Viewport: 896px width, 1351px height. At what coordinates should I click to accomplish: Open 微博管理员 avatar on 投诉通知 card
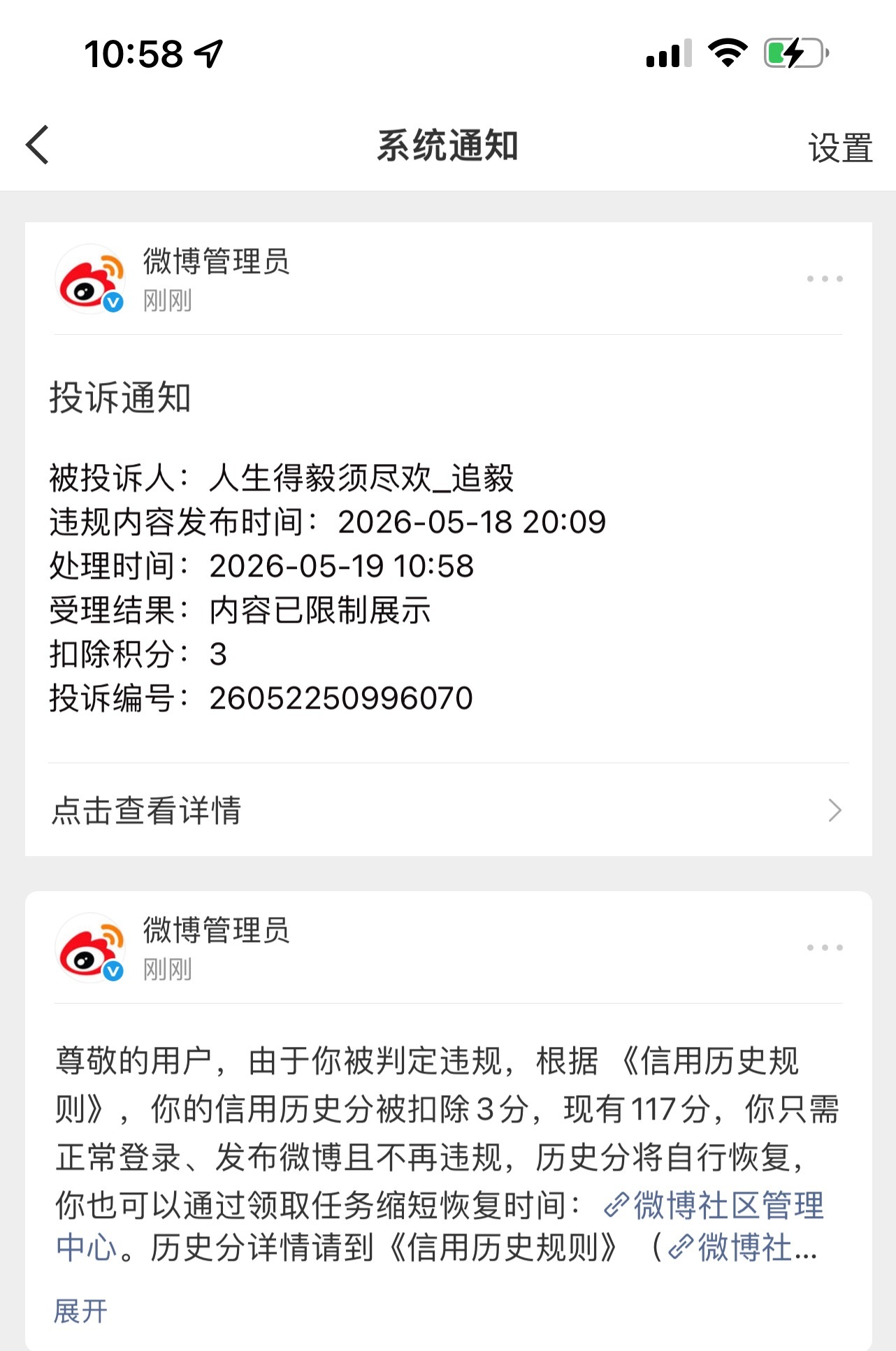pos(91,279)
